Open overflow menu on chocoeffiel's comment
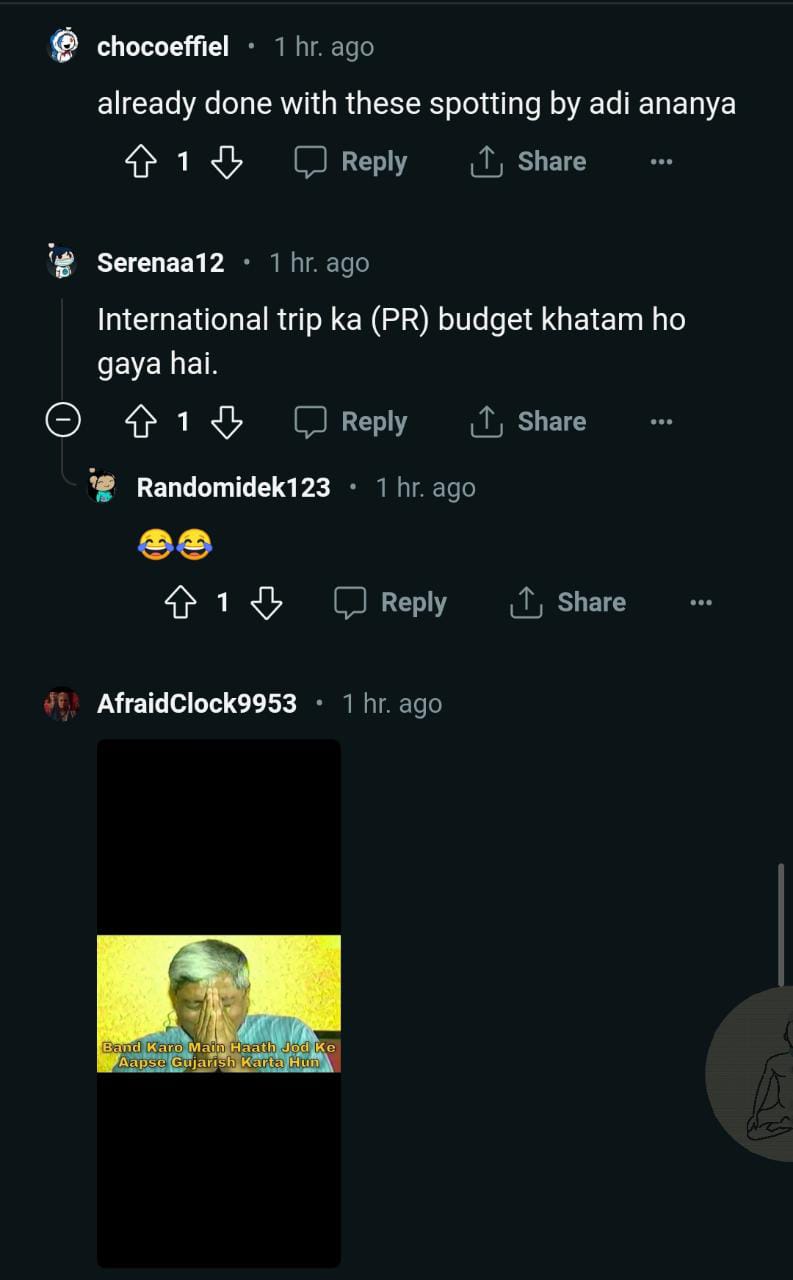This screenshot has height=1280, width=793. (661, 162)
